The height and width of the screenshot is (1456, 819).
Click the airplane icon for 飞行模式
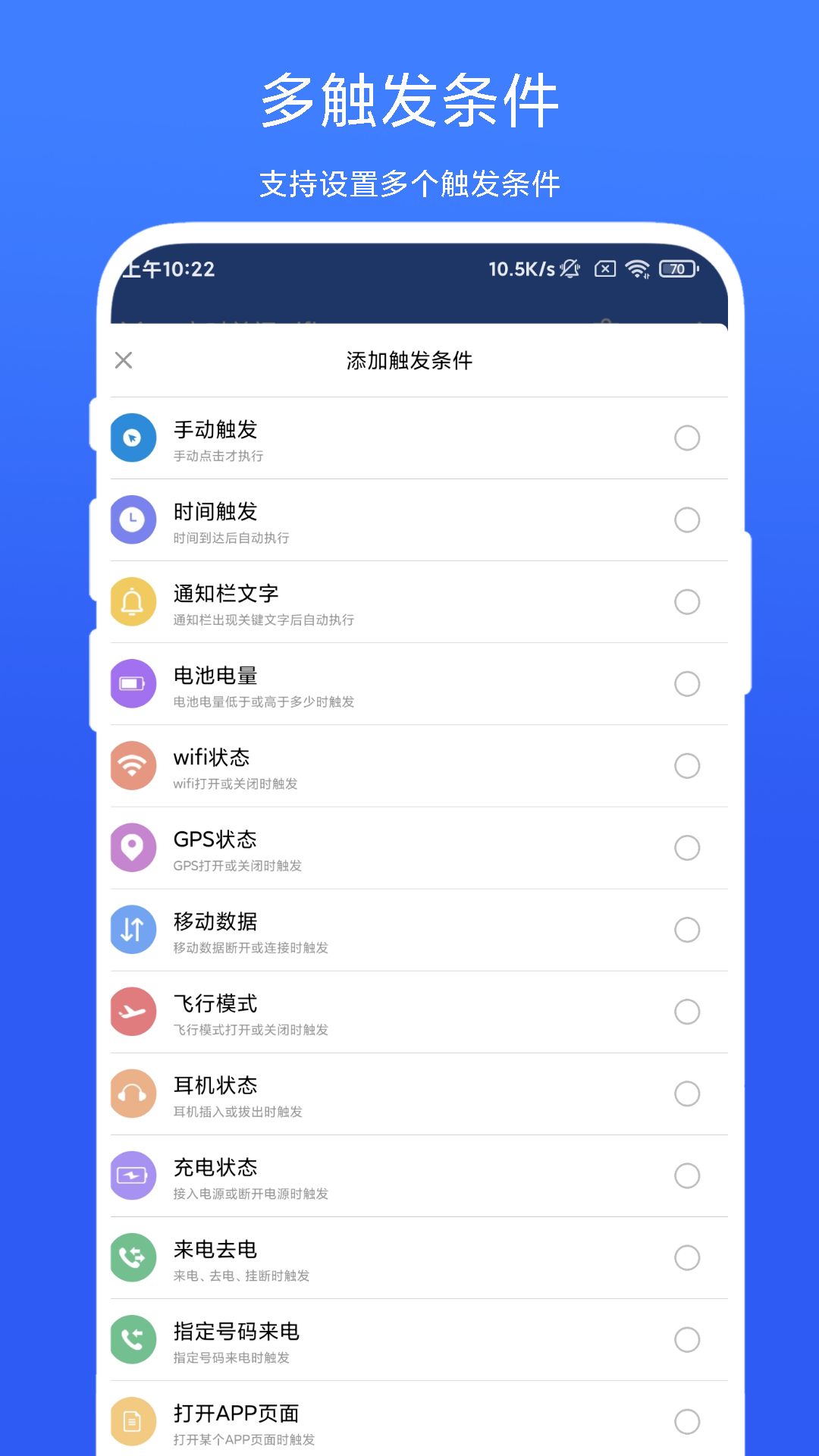(x=133, y=1012)
